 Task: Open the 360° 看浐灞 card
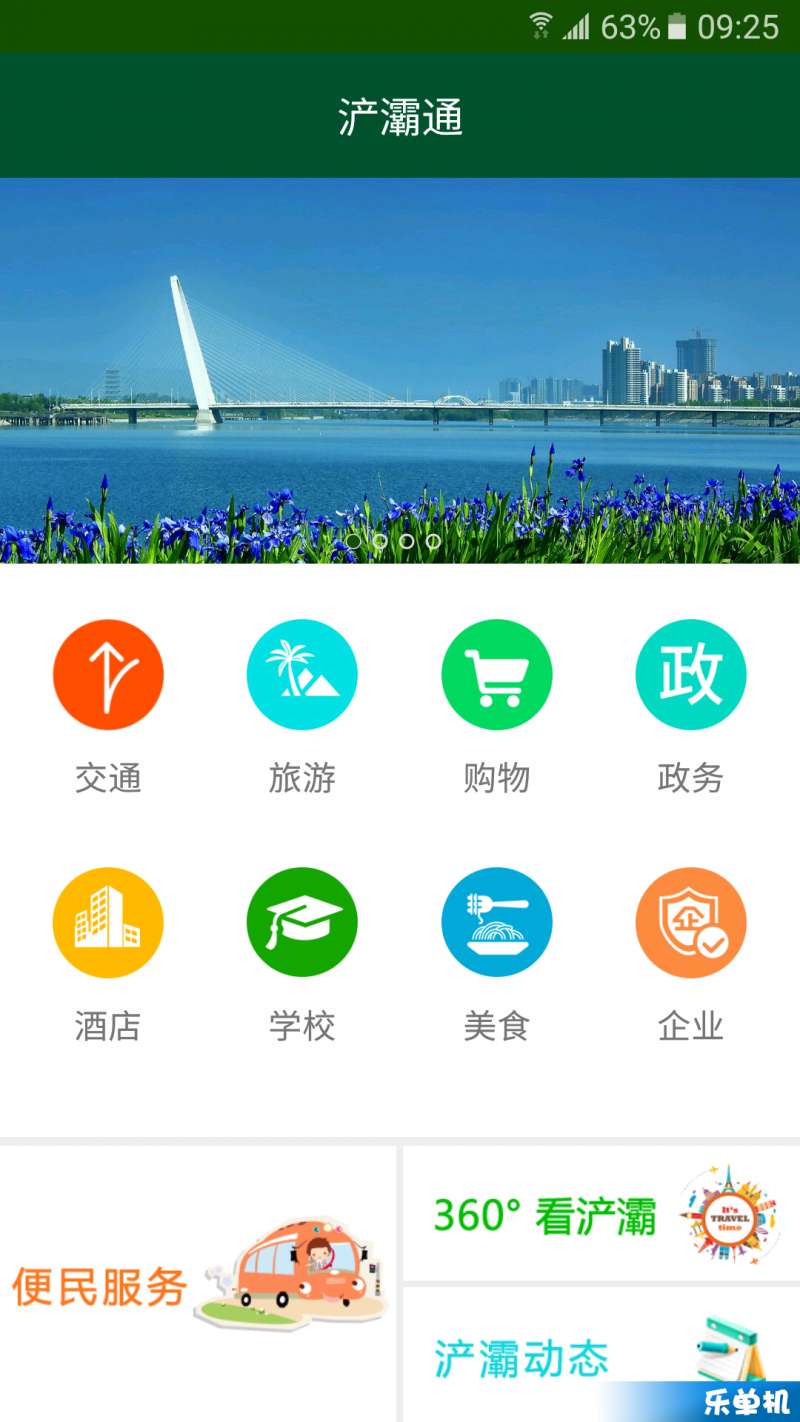pos(600,1215)
